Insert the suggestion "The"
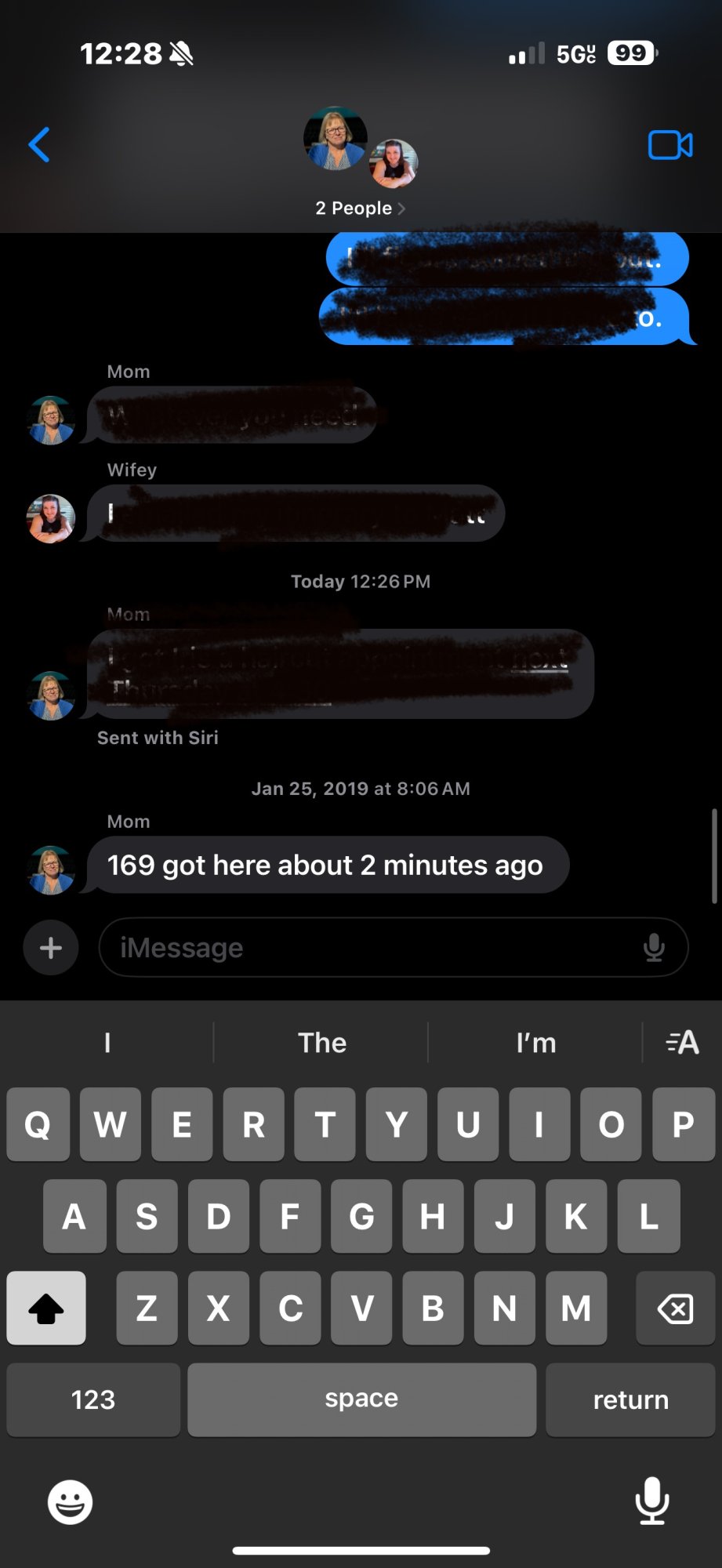 point(321,1043)
